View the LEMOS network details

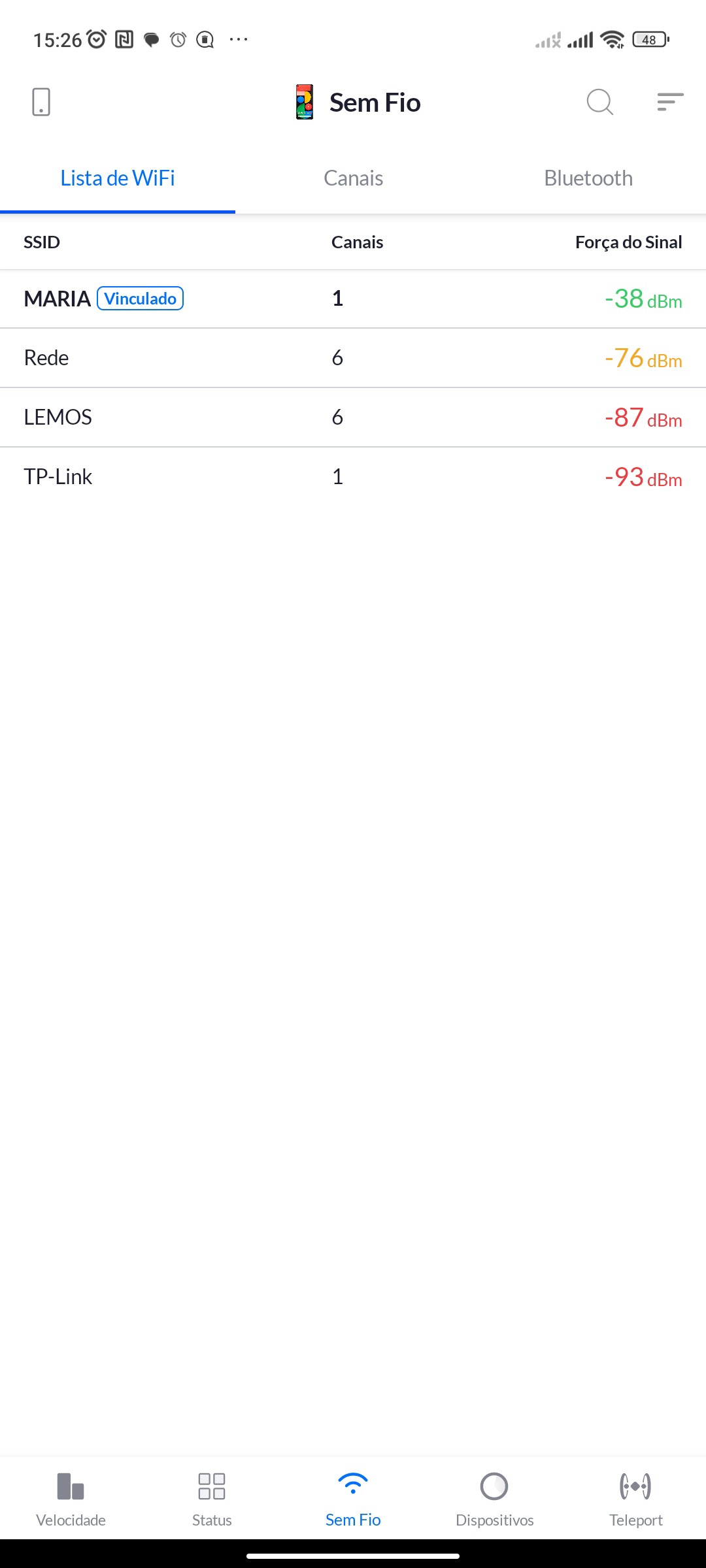pyautogui.click(x=353, y=417)
